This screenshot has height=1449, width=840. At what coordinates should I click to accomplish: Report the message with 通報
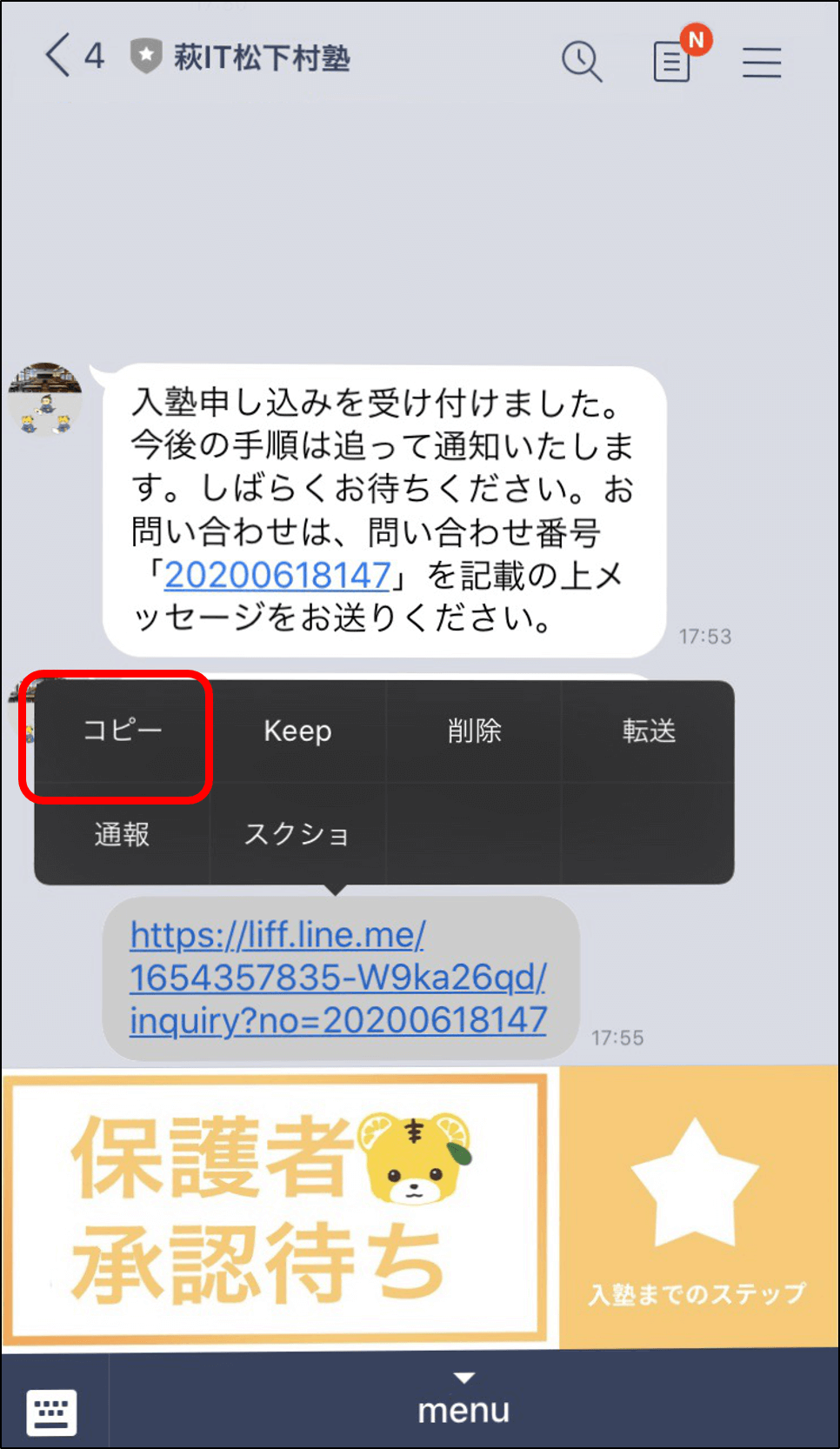tap(123, 834)
